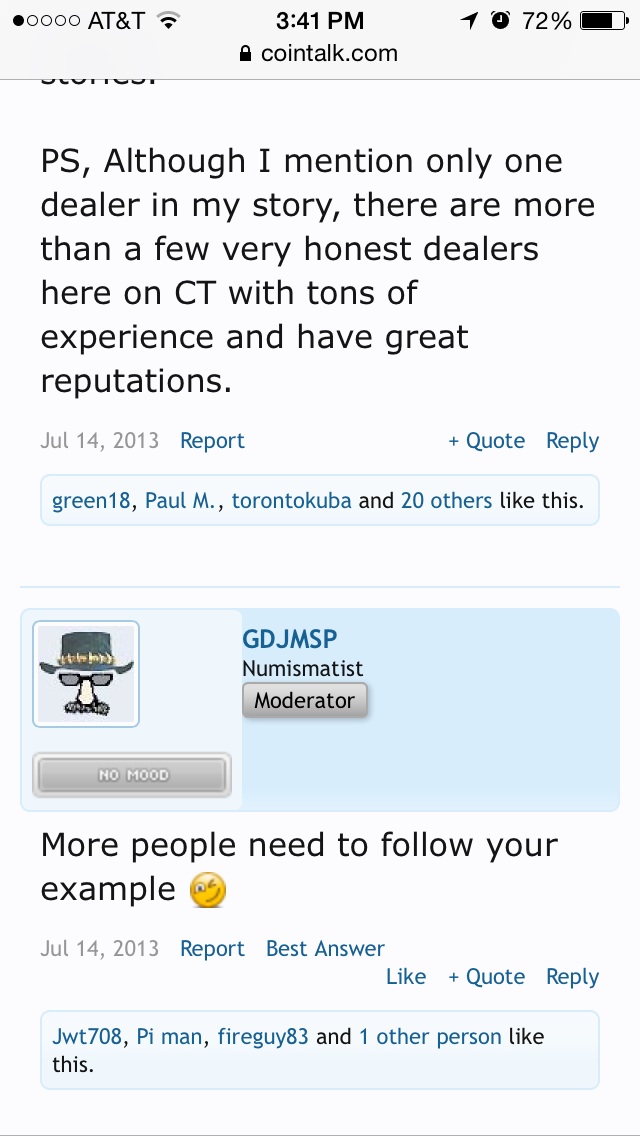Open torontokuba's profile link
Screen dimensions: 640x1136
291,501
